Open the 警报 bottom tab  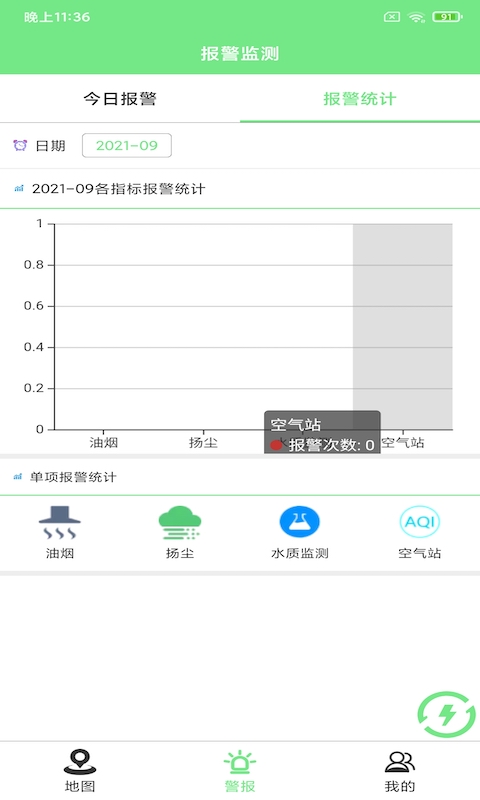pyautogui.click(x=240, y=770)
